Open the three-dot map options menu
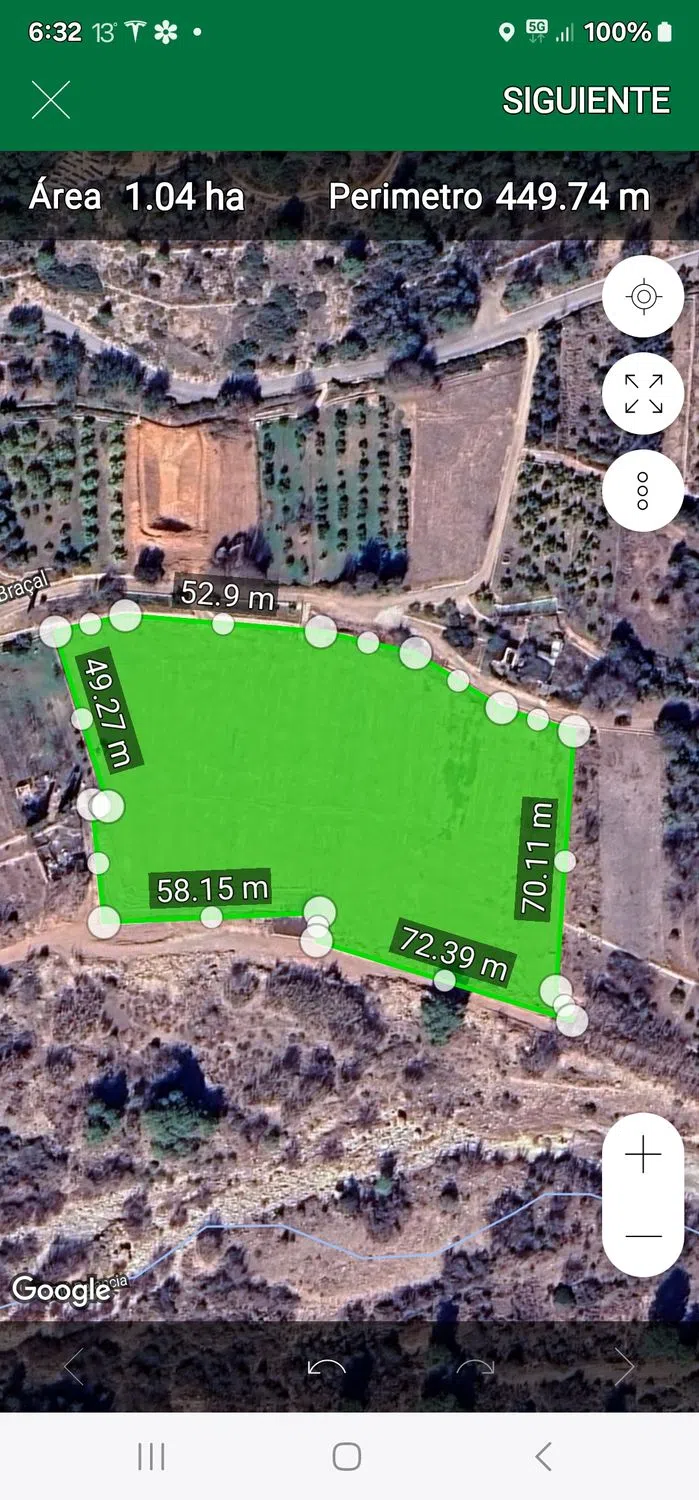The image size is (699, 1500). 643,490
